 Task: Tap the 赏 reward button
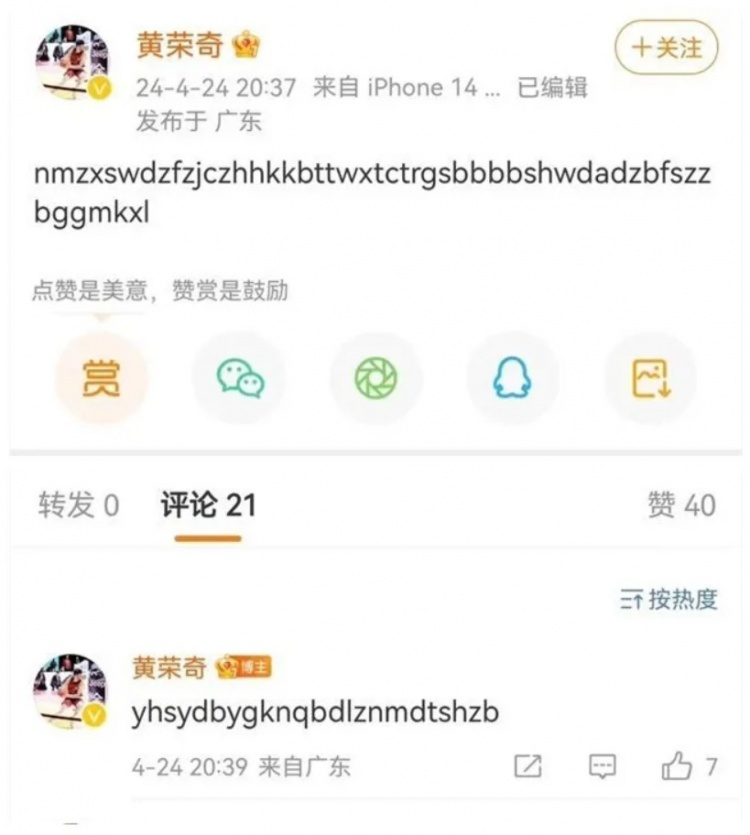click(100, 378)
